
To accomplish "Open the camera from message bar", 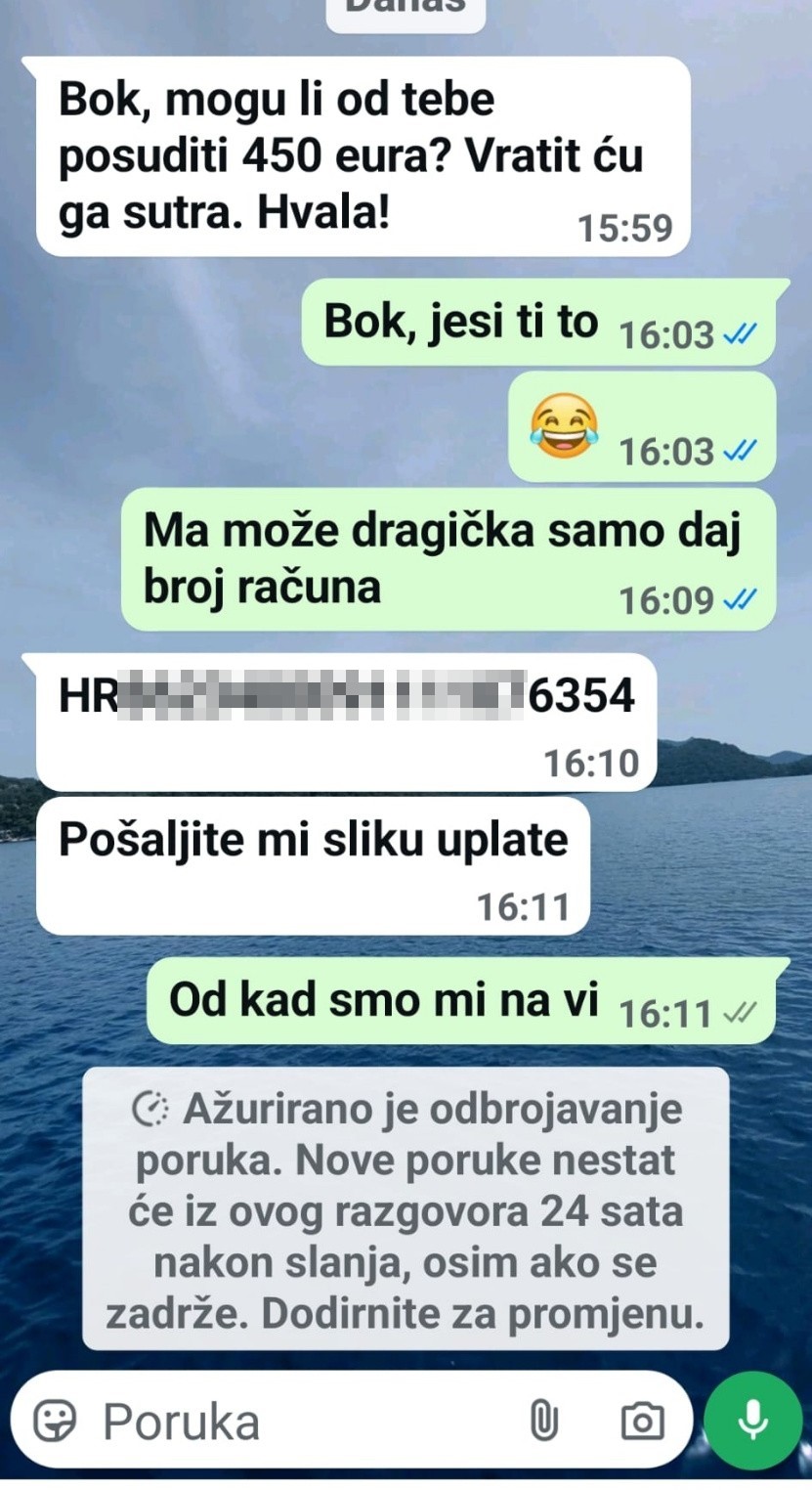I will coord(642,1421).
